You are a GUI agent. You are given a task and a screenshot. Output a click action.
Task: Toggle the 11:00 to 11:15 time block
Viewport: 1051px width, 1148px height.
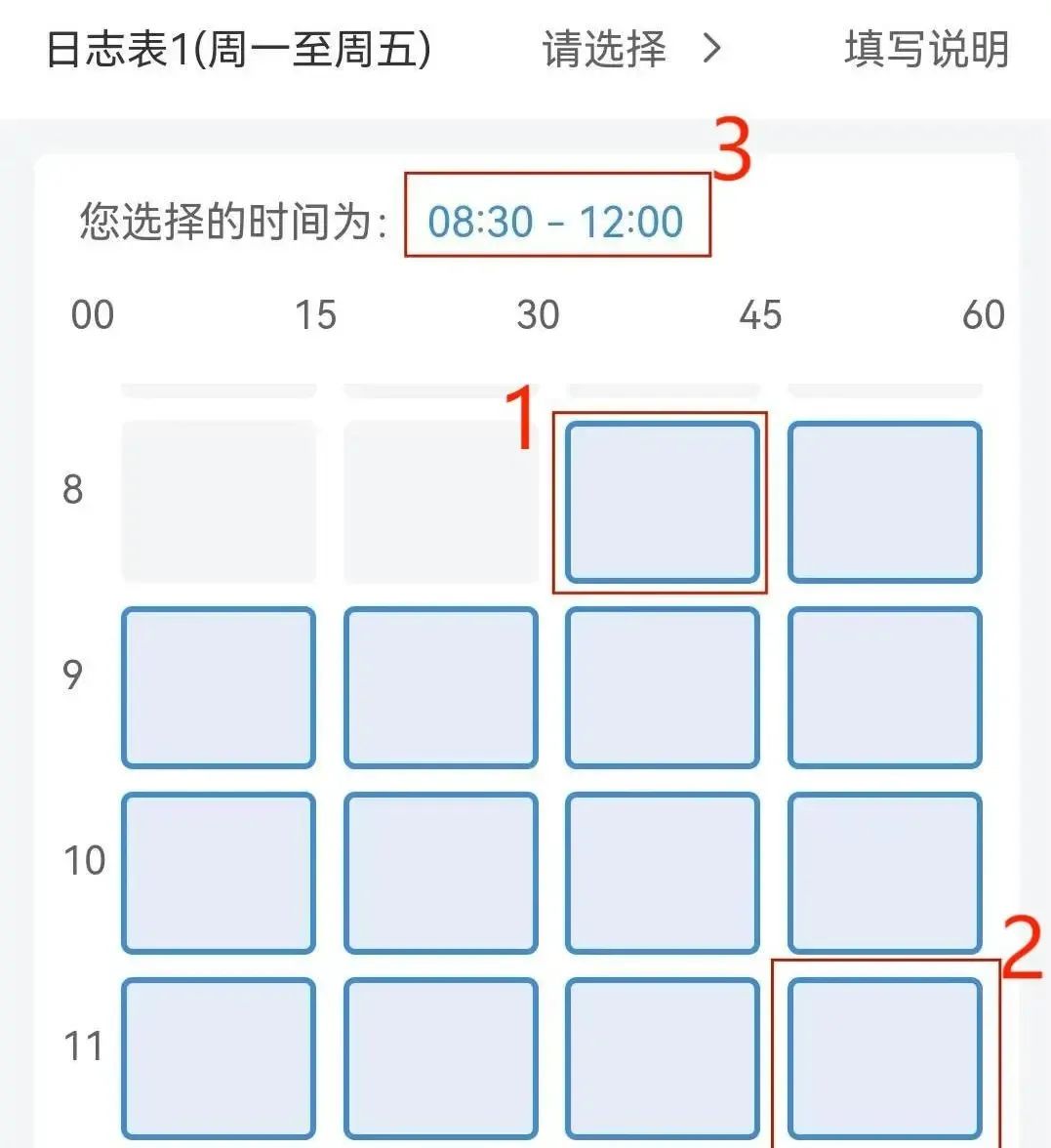coord(219,1058)
